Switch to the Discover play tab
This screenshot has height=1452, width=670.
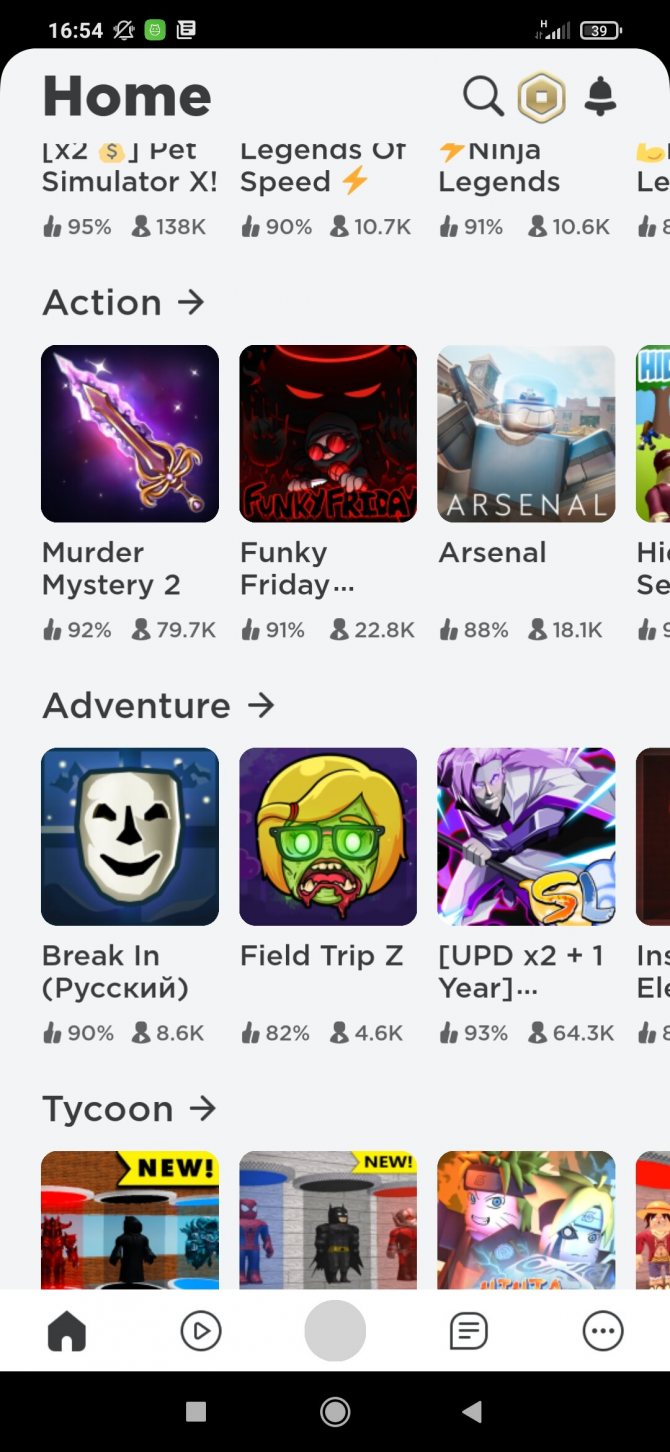click(x=201, y=1331)
